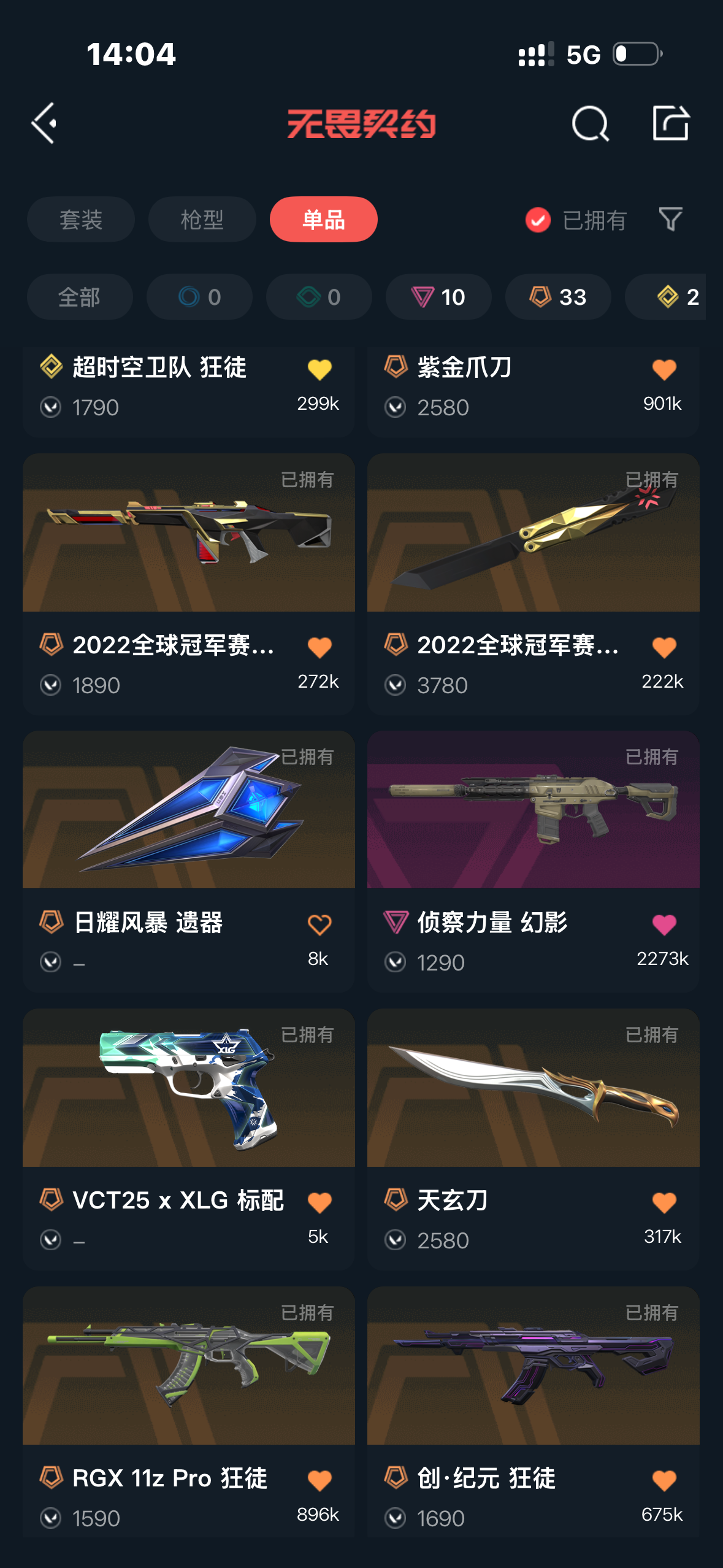Switch to the 套装 tab
This screenshot has height=1568, width=723.
[80, 220]
